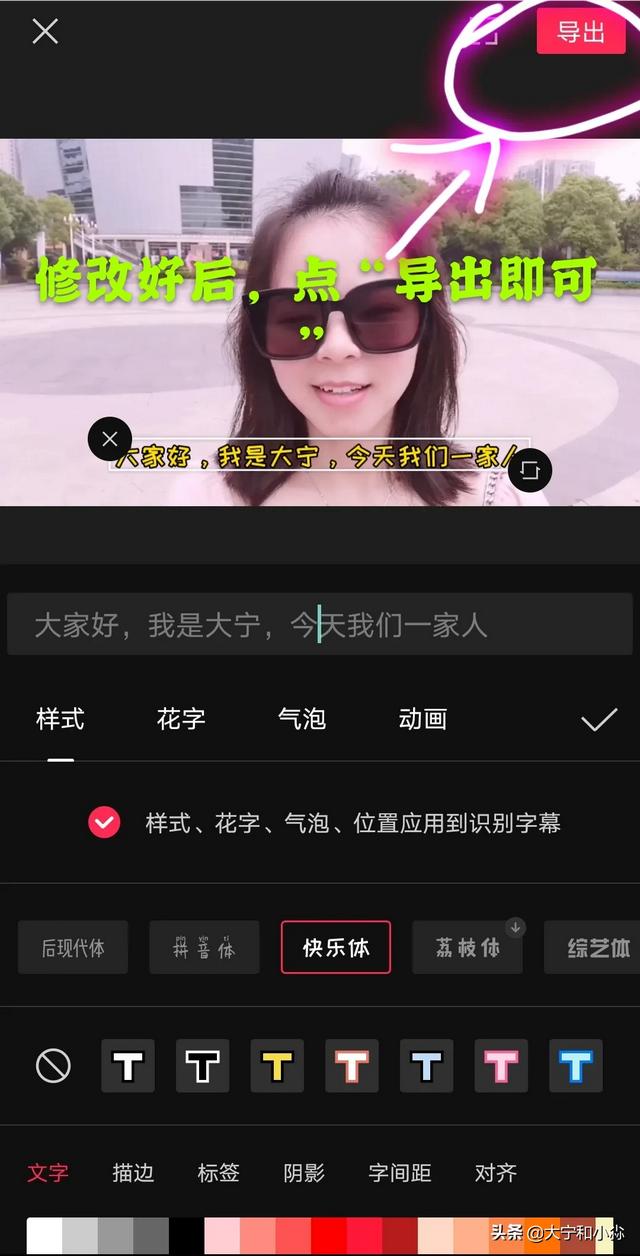640x1256 pixels.
Task: Open the 描边 stroke settings
Action: (133, 1173)
